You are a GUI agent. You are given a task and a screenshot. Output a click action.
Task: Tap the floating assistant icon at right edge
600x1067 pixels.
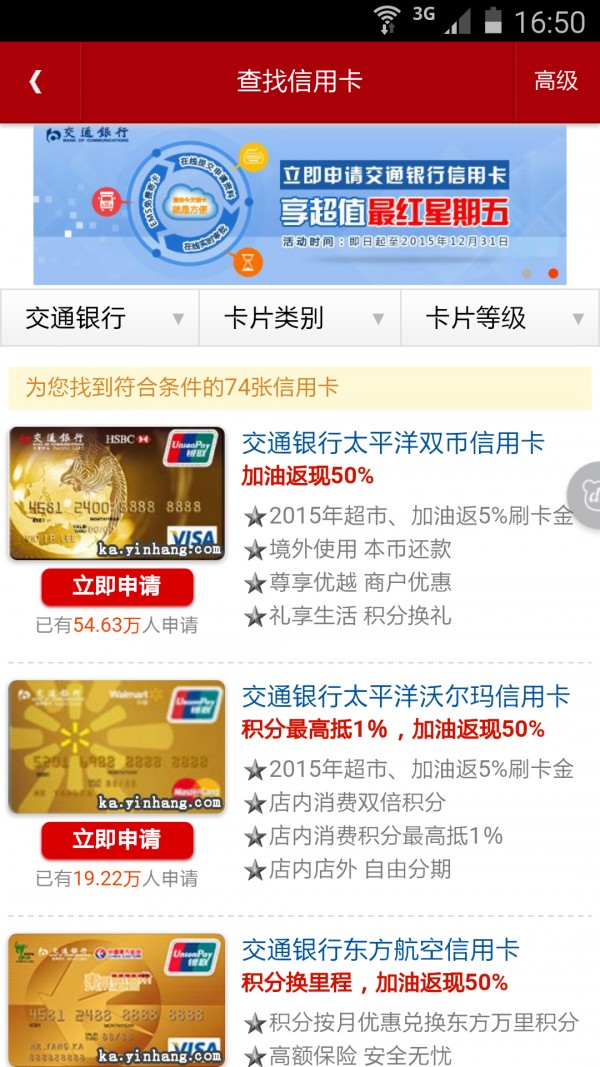coord(586,495)
